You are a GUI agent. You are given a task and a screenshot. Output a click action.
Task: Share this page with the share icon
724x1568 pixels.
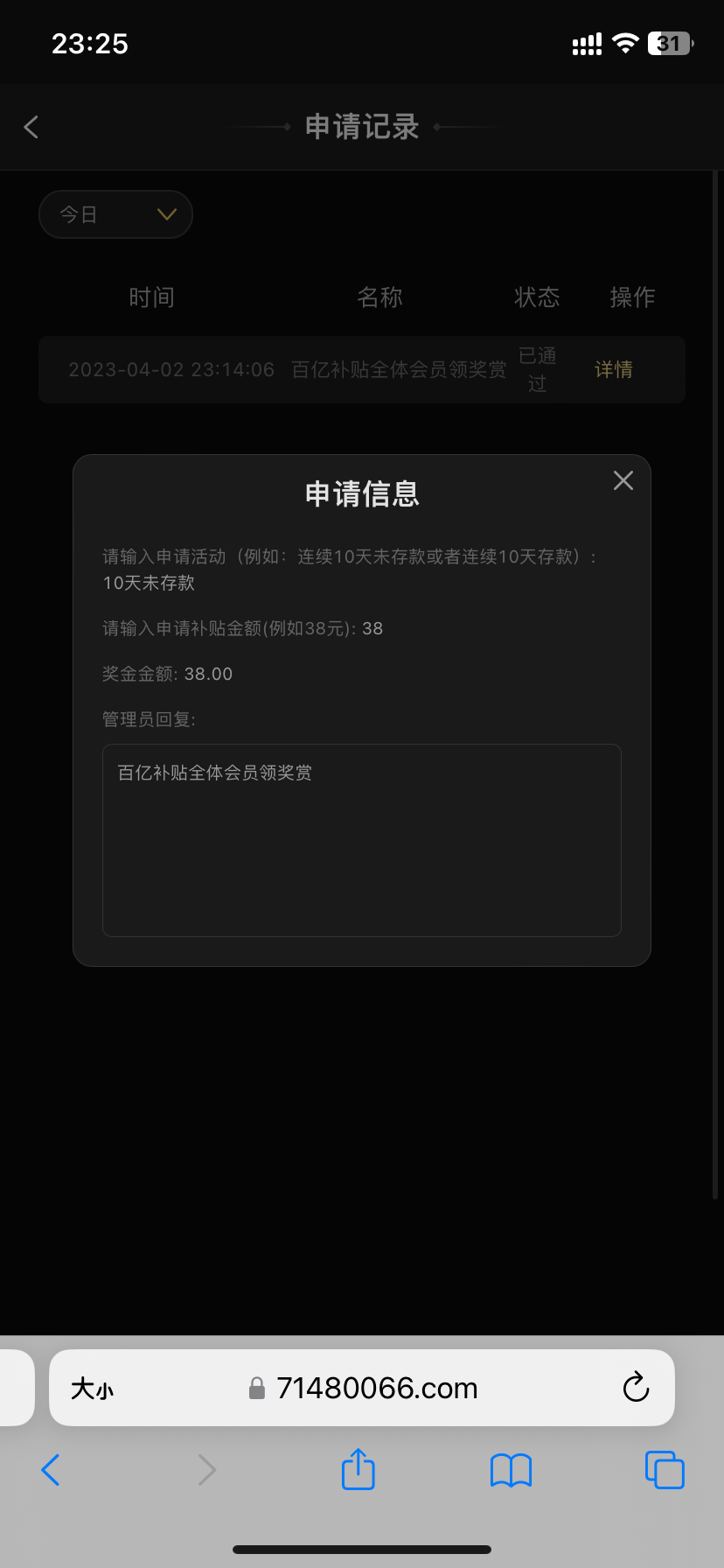pyautogui.click(x=358, y=1469)
